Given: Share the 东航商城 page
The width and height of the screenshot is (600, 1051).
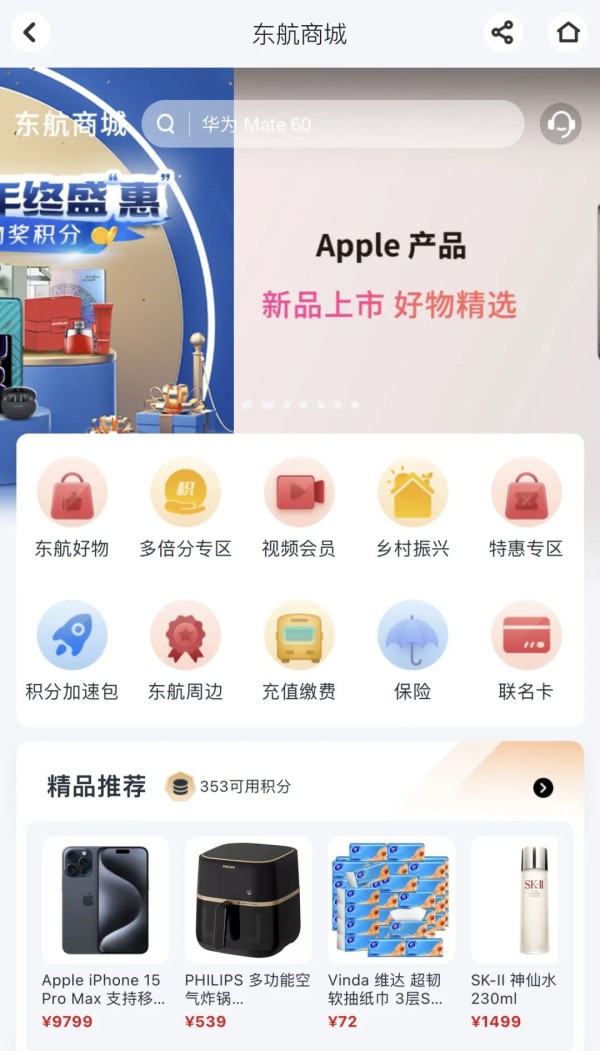Looking at the screenshot, I should click(503, 32).
